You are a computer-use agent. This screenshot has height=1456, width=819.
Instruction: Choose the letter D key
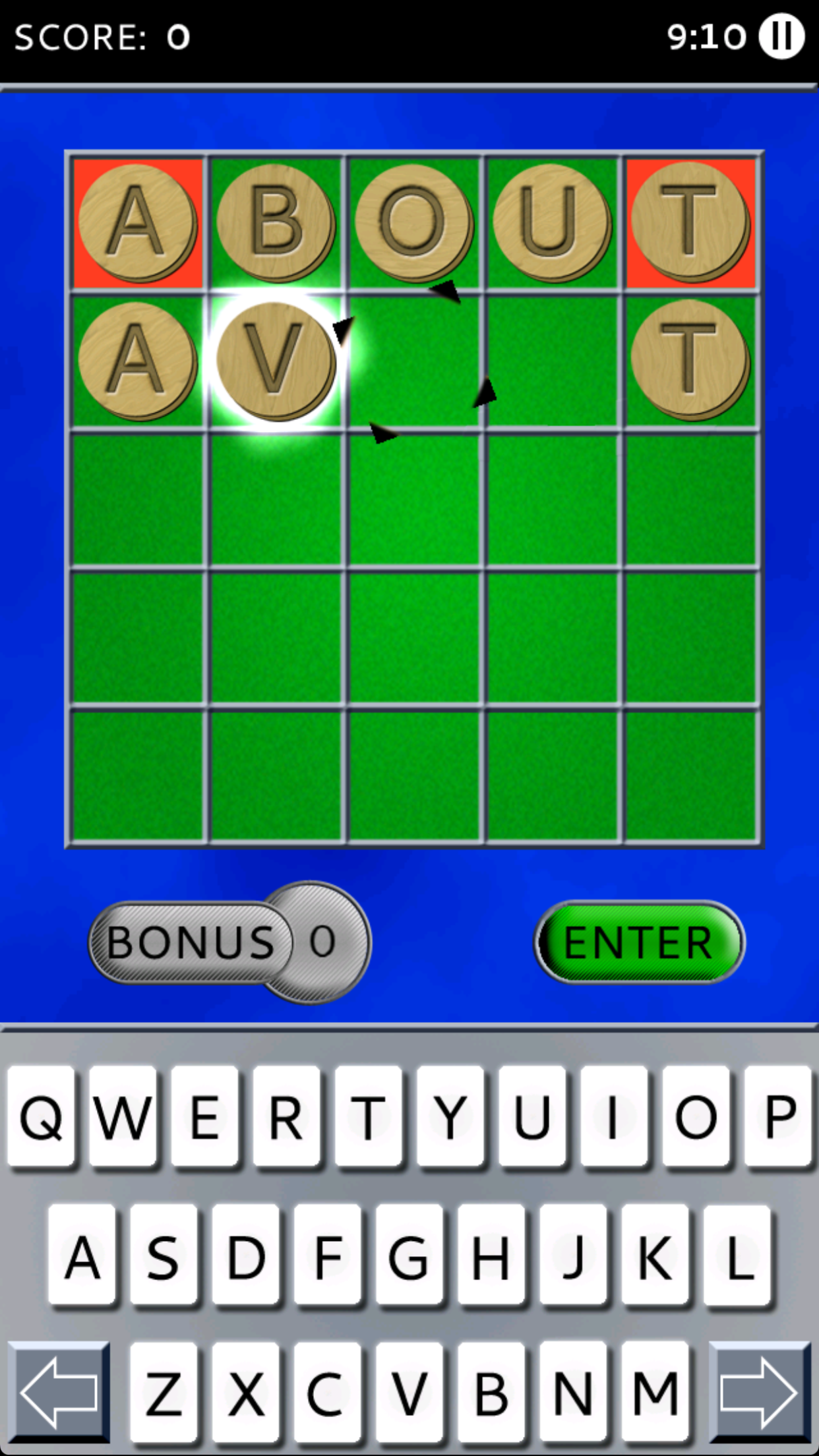pos(245,1256)
